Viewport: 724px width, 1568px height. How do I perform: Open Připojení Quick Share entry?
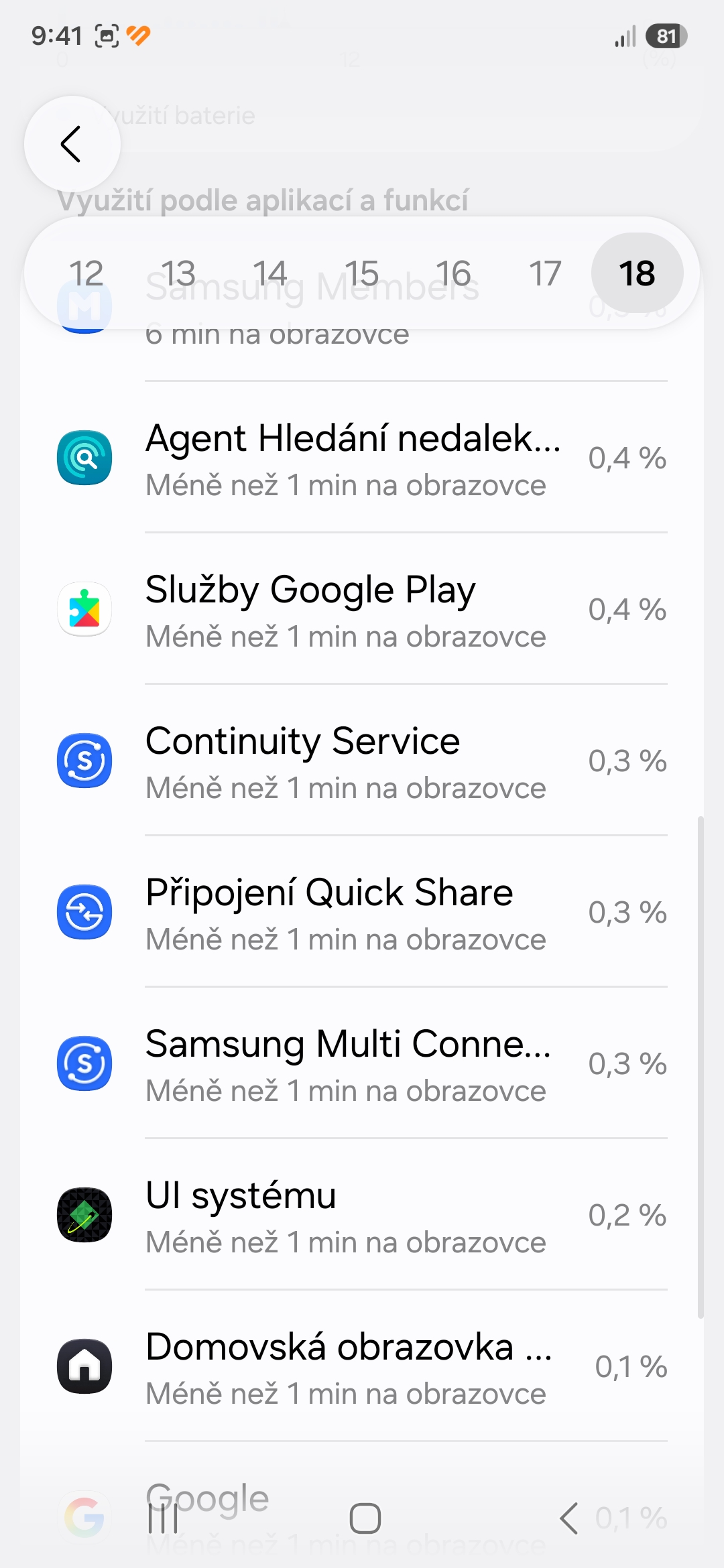[x=362, y=913]
